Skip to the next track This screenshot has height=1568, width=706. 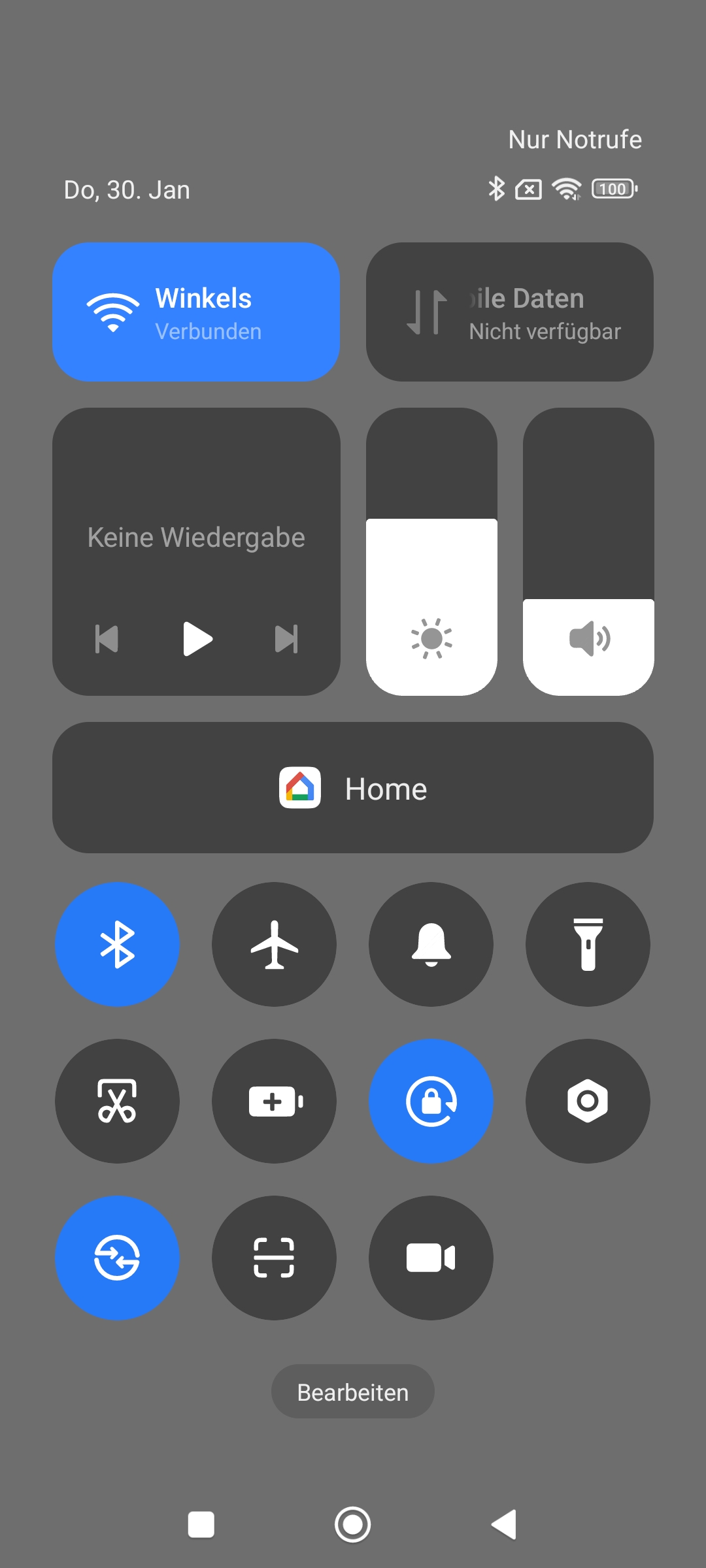click(286, 638)
